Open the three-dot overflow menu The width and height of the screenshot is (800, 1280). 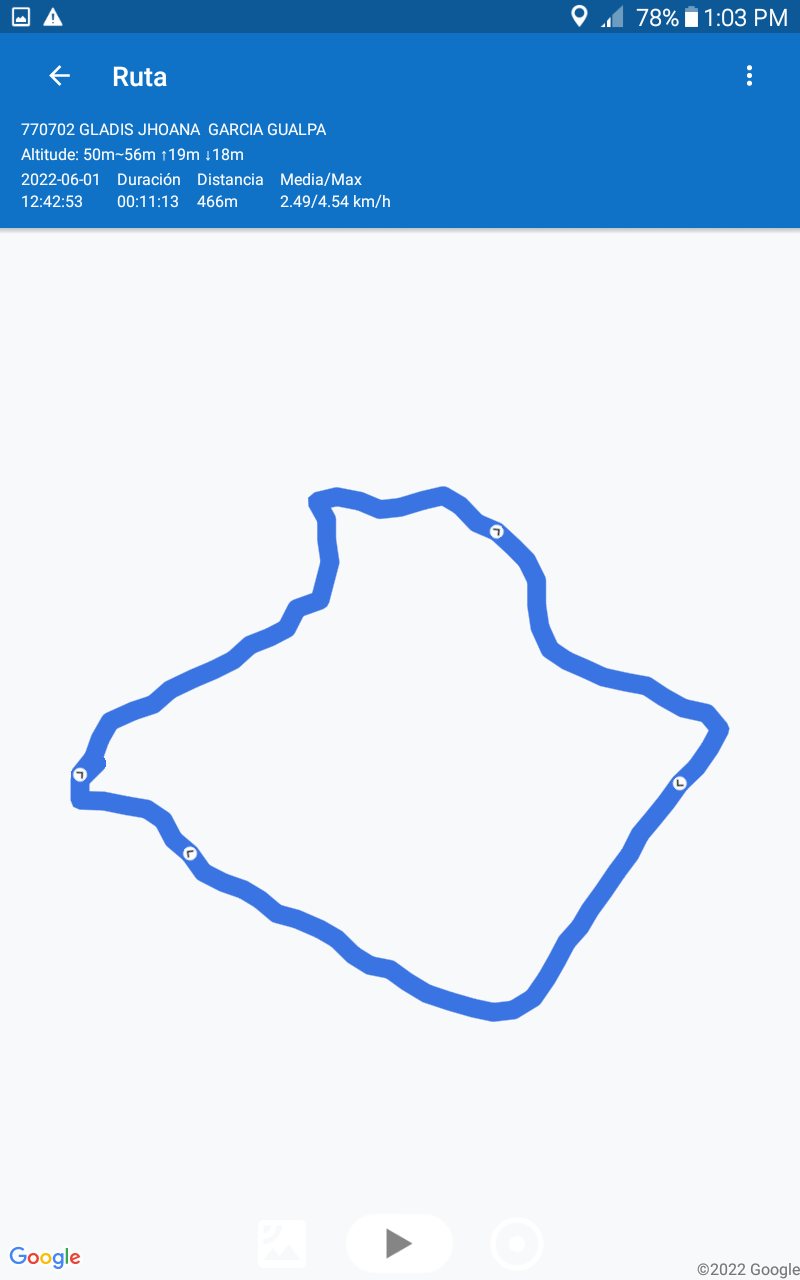tap(749, 76)
